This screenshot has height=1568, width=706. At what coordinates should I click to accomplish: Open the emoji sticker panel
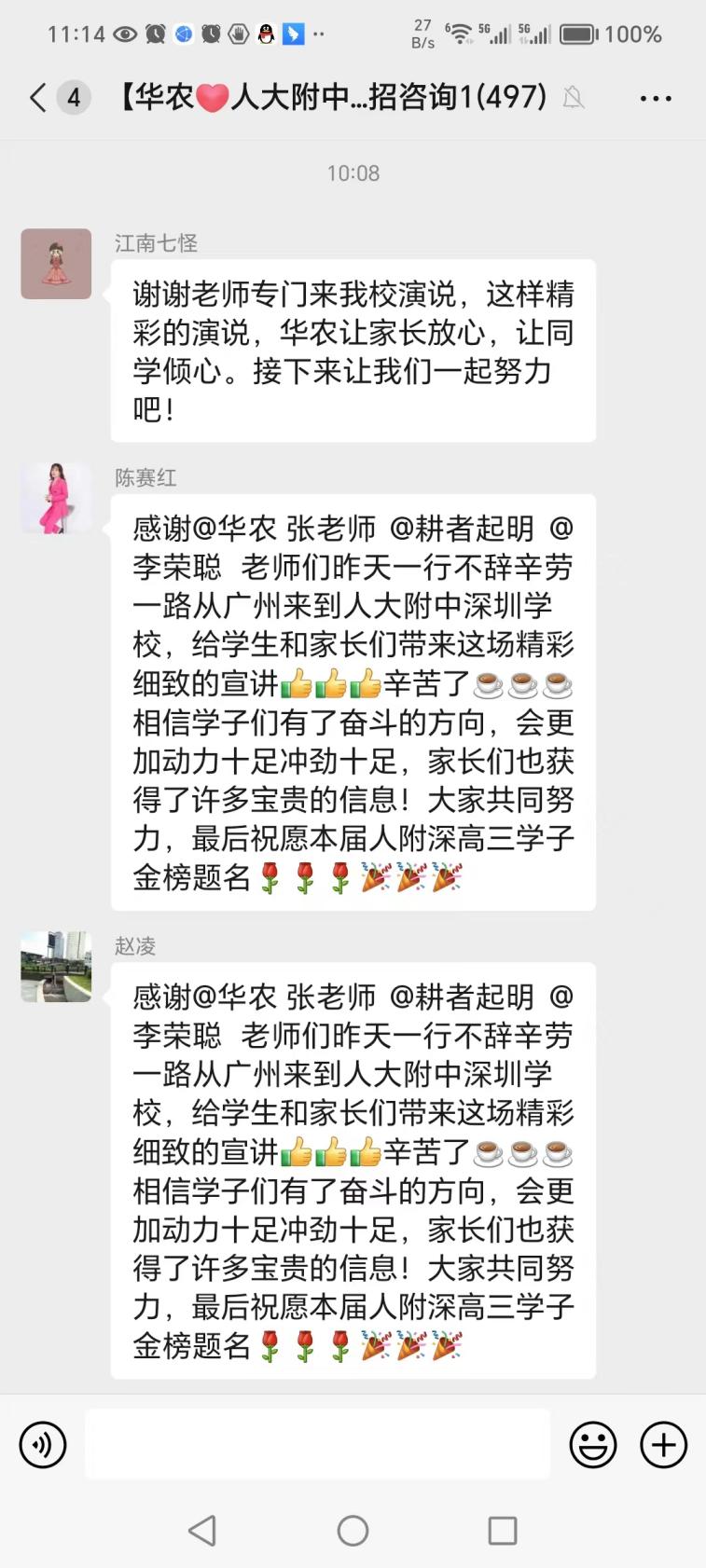click(593, 1445)
